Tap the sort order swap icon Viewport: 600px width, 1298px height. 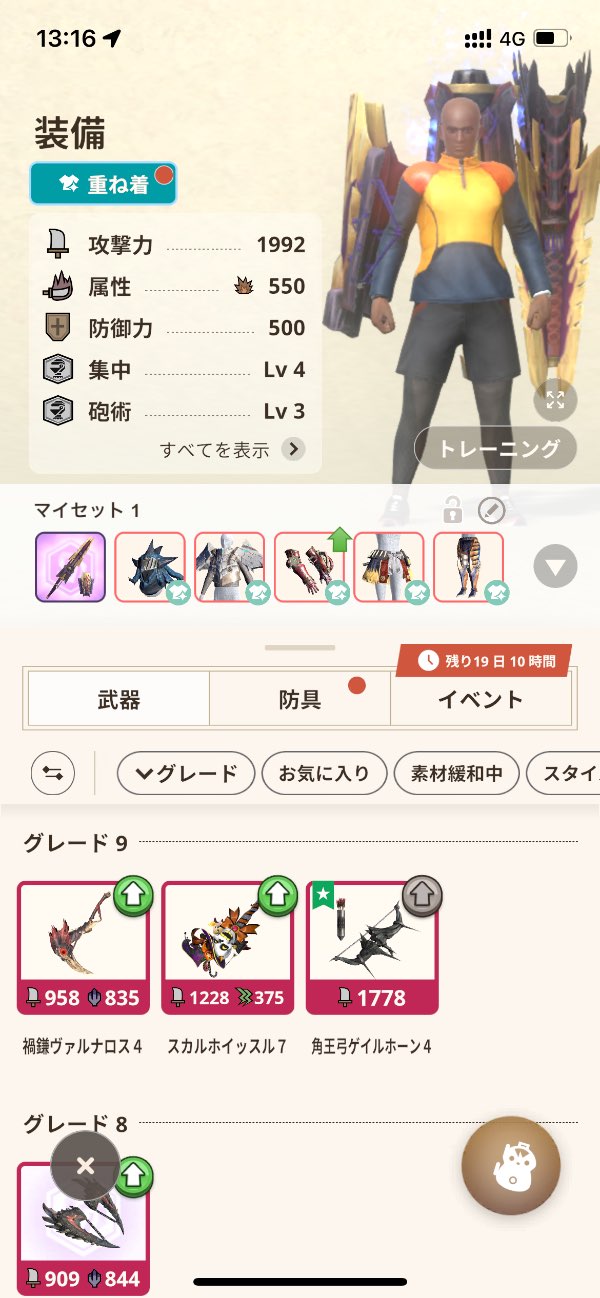pos(54,773)
